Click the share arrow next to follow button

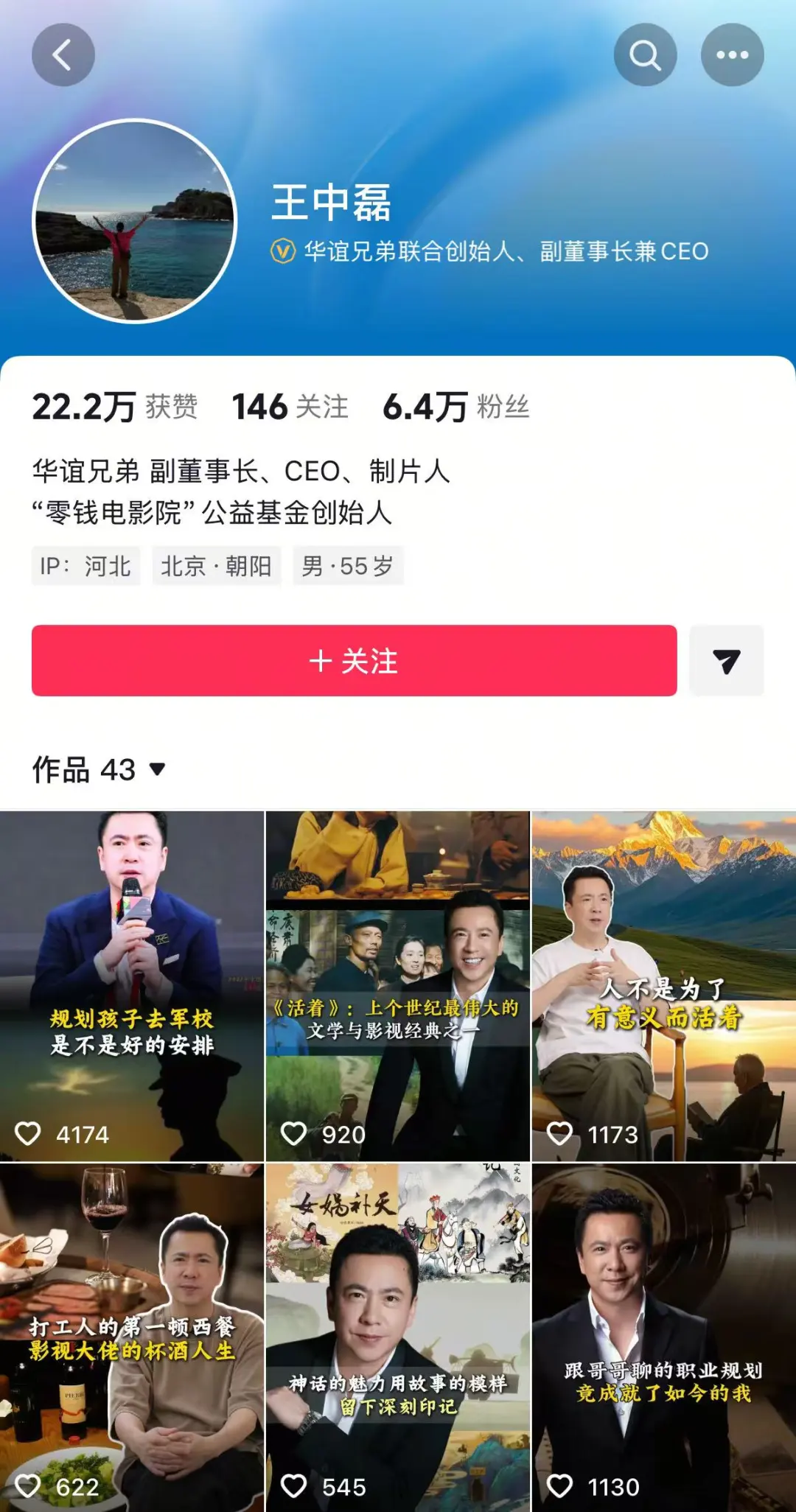point(727,661)
